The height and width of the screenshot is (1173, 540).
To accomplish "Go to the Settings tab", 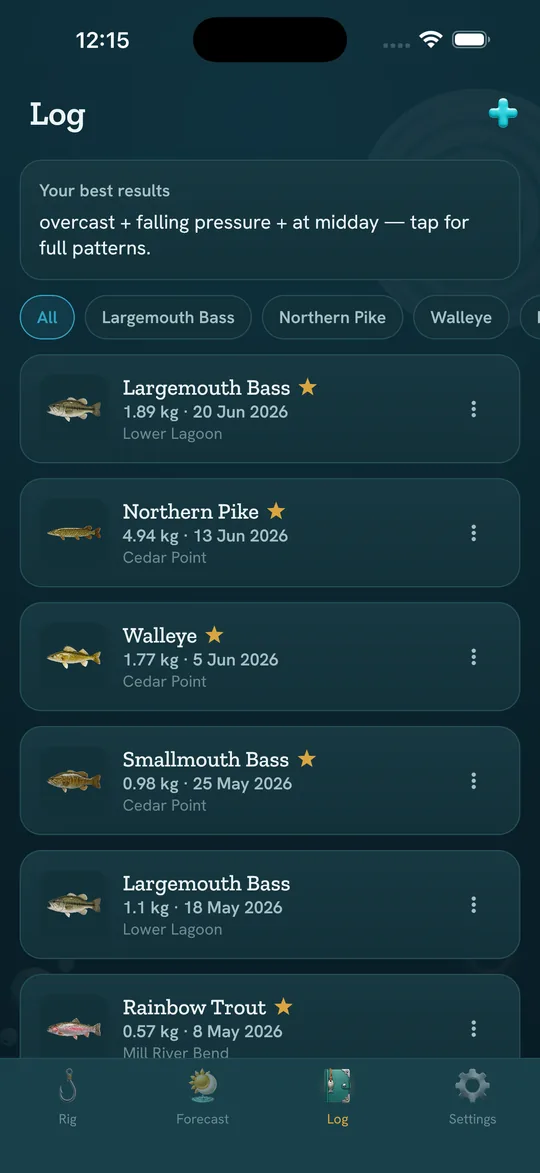I will 473,1097.
